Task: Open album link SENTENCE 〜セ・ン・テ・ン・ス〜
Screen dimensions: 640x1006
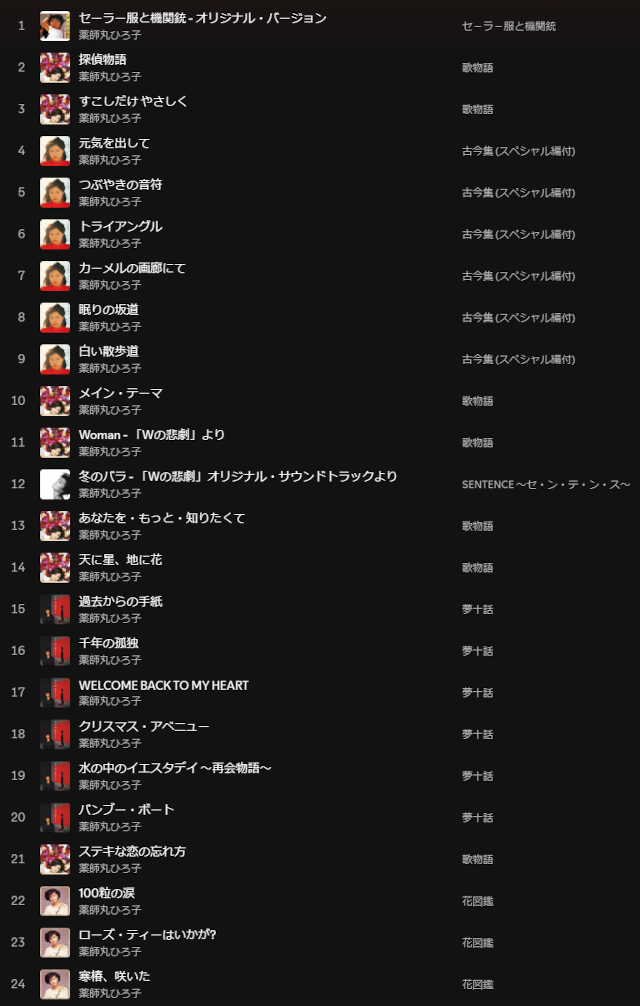Action: [x=546, y=485]
